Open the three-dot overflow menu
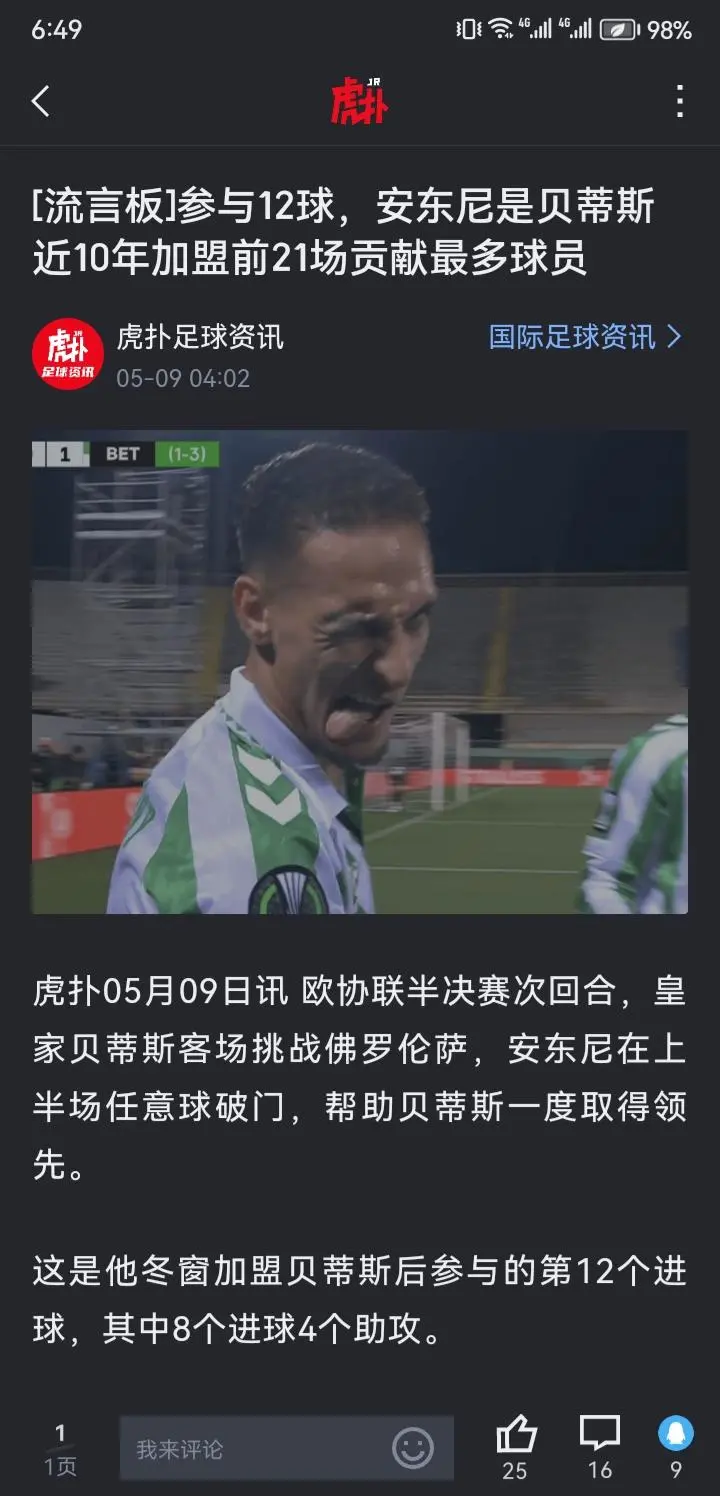Viewport: 720px width, 1496px height. [x=680, y=101]
